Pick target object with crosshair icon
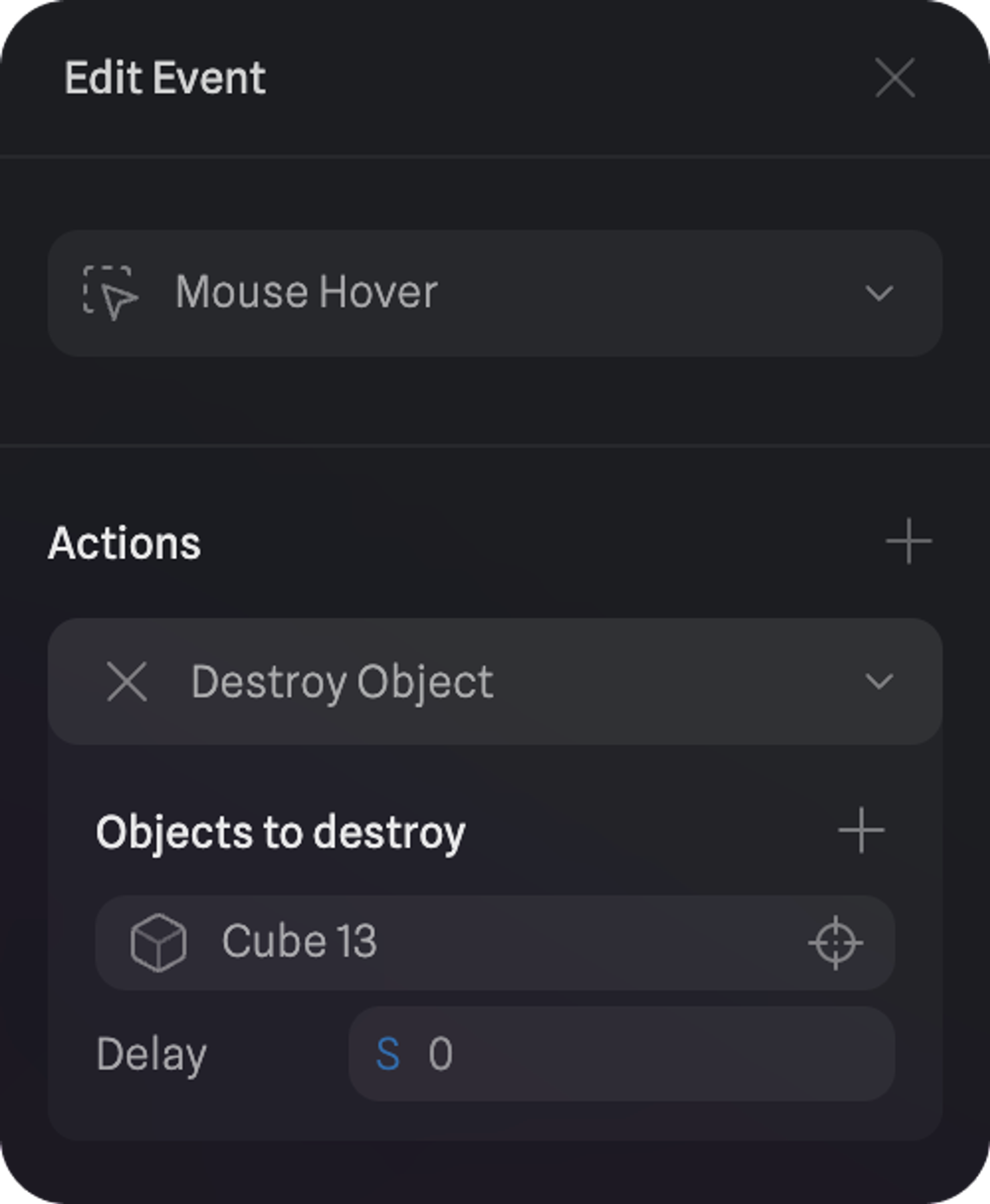990x1204 pixels. coord(836,942)
